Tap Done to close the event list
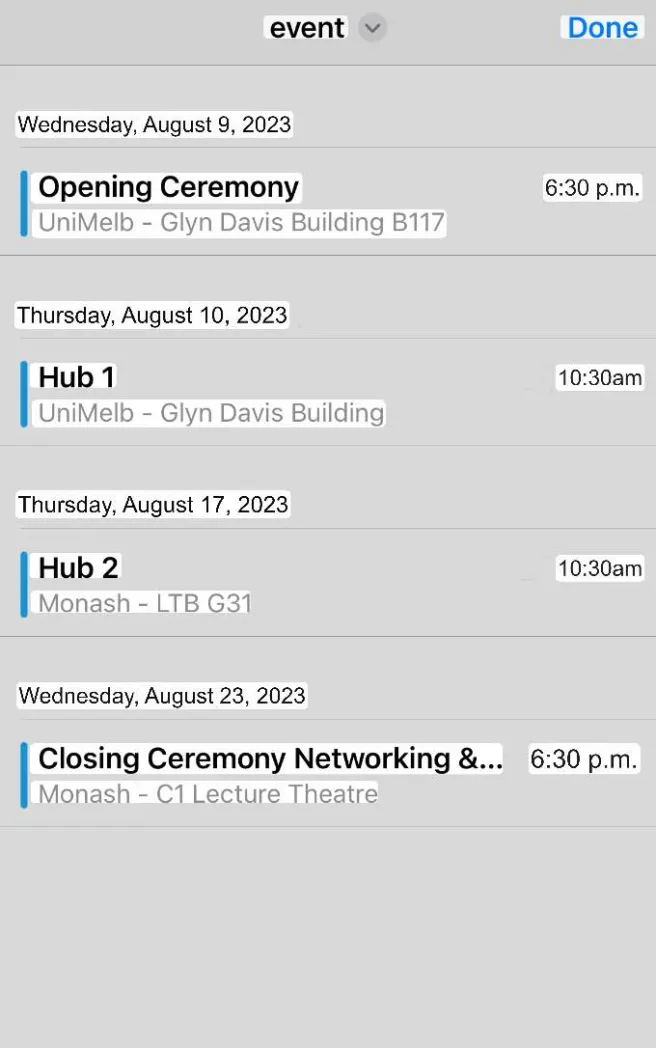Viewport: 656px width, 1048px height. pyautogui.click(x=602, y=28)
